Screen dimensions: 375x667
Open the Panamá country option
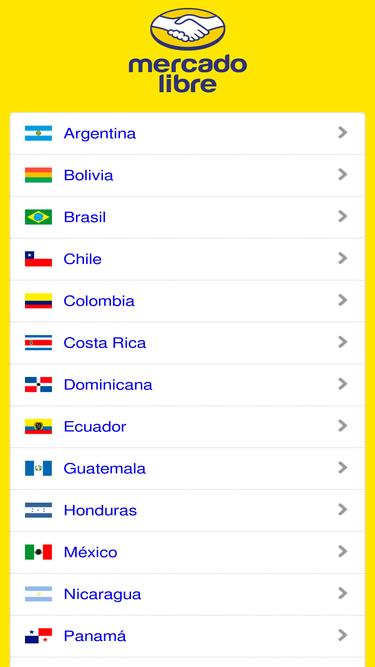[x=188, y=636]
